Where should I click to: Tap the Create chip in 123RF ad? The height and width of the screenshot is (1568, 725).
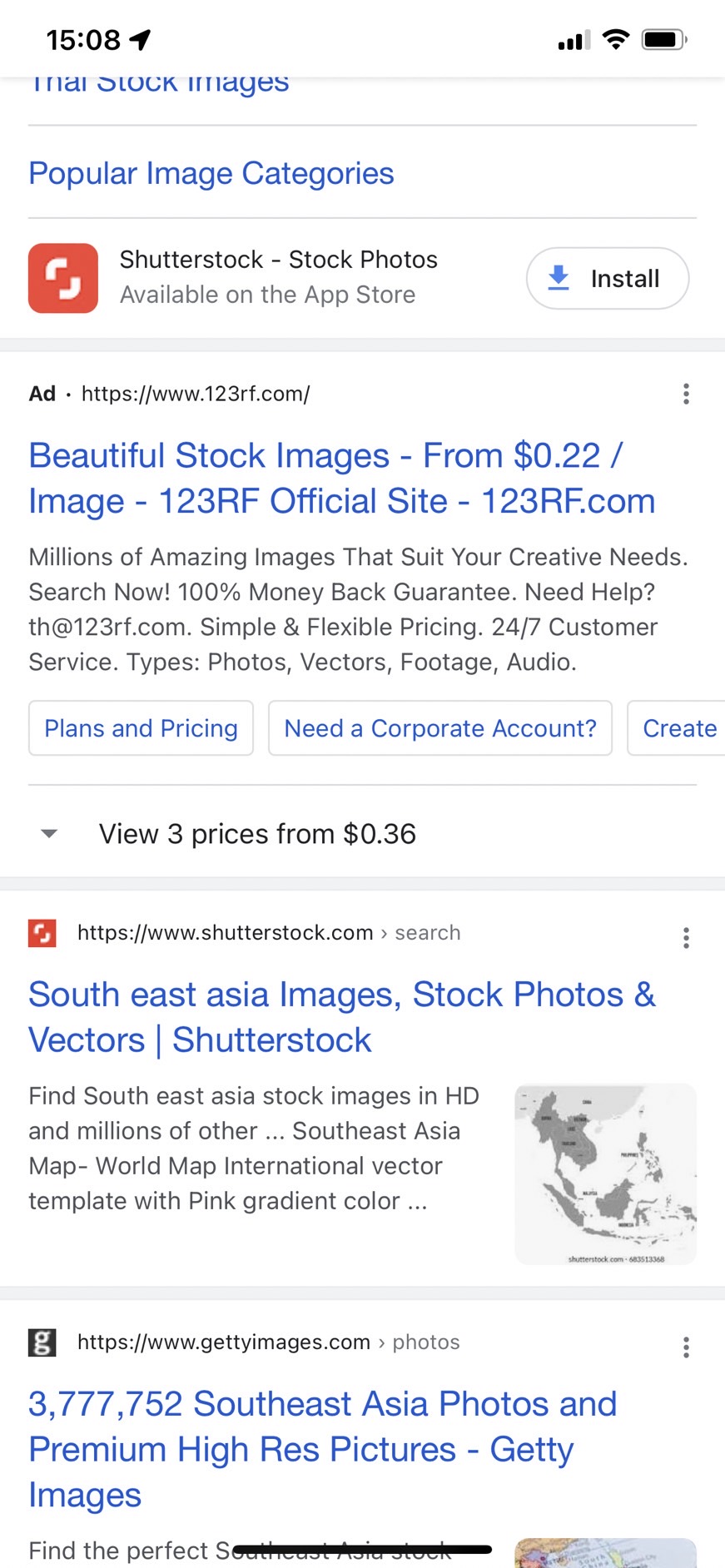coord(678,728)
